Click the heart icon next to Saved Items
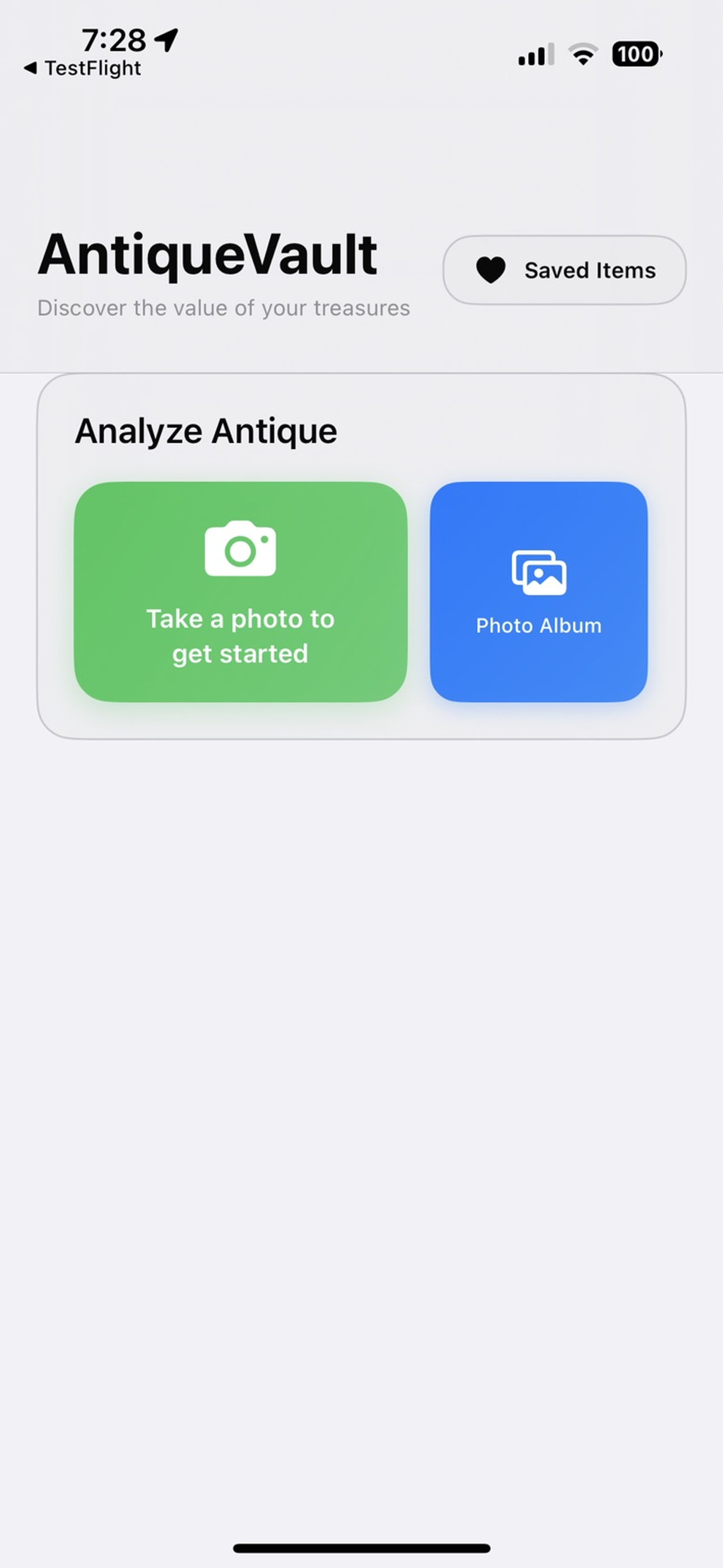The width and height of the screenshot is (723, 1568). pos(490,270)
